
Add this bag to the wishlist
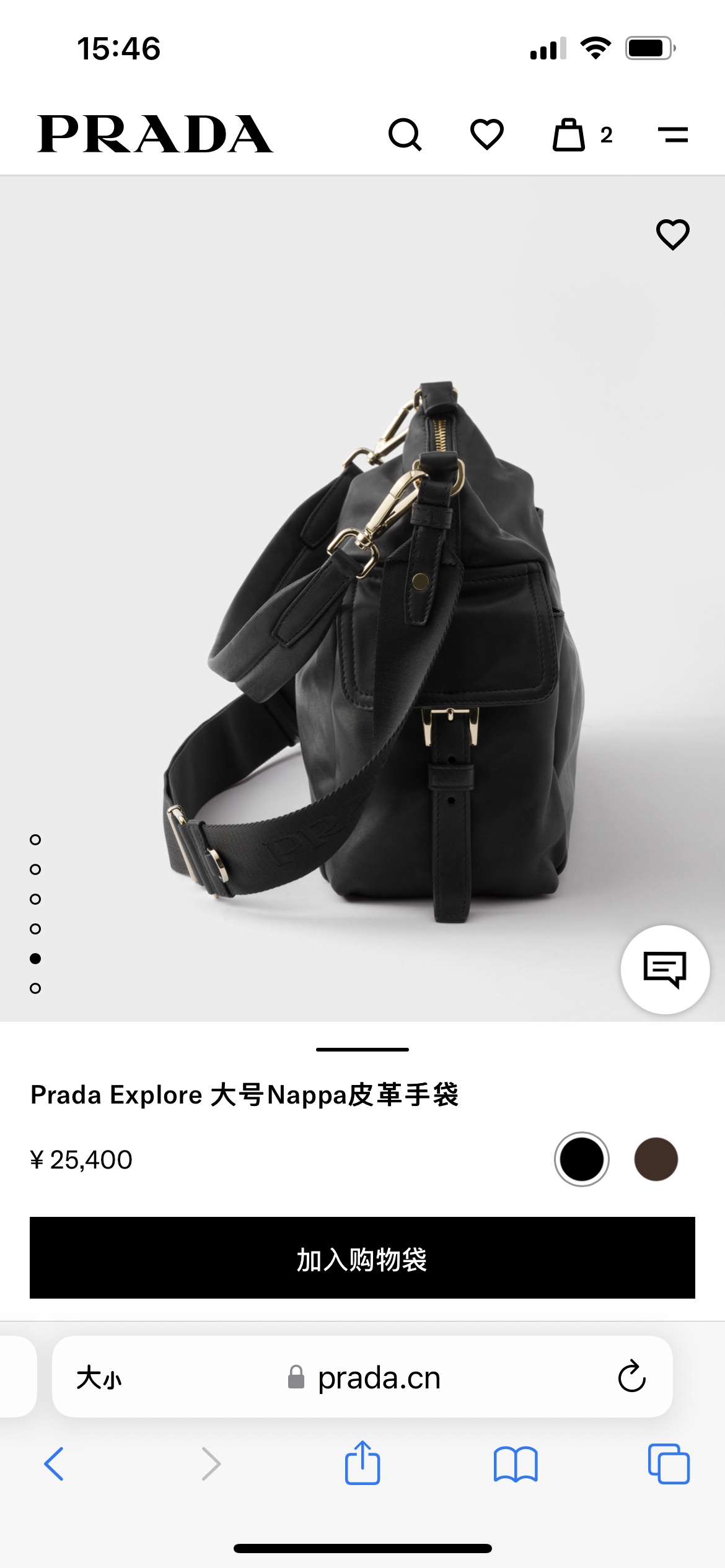[x=672, y=235]
